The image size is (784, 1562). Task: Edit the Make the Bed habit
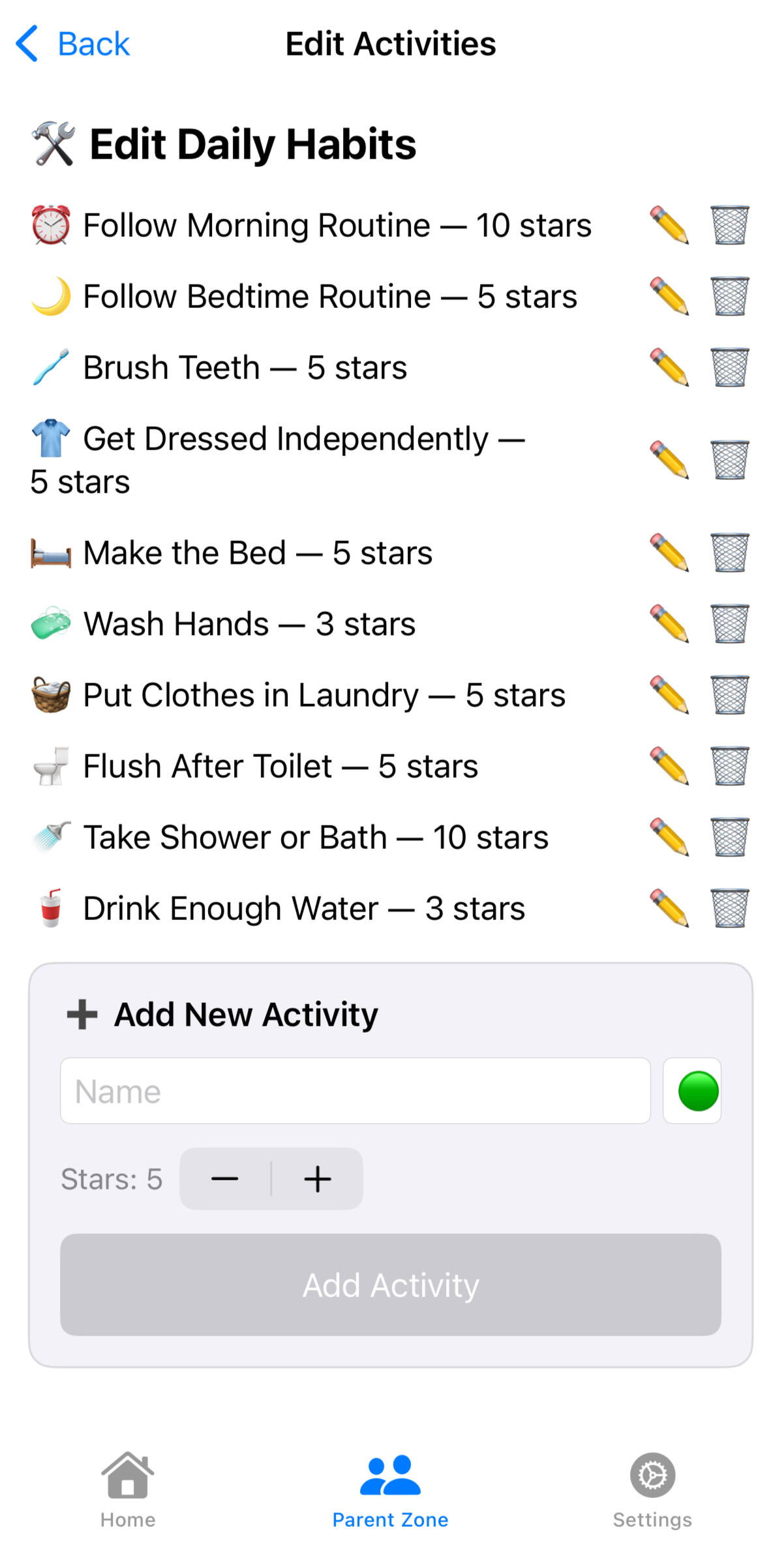[x=669, y=553]
